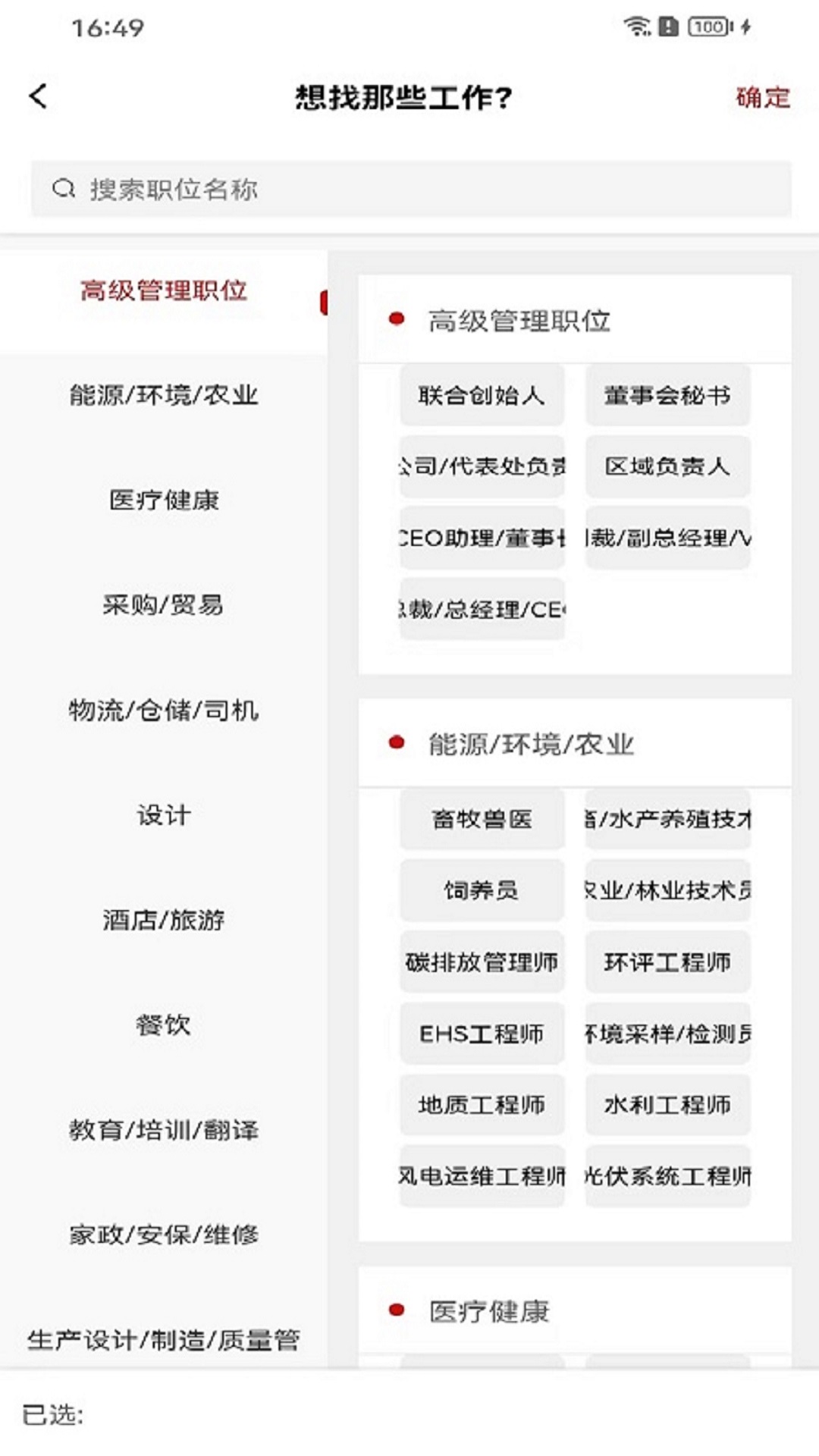Click the 碳排放管理师 tag

[x=481, y=964]
